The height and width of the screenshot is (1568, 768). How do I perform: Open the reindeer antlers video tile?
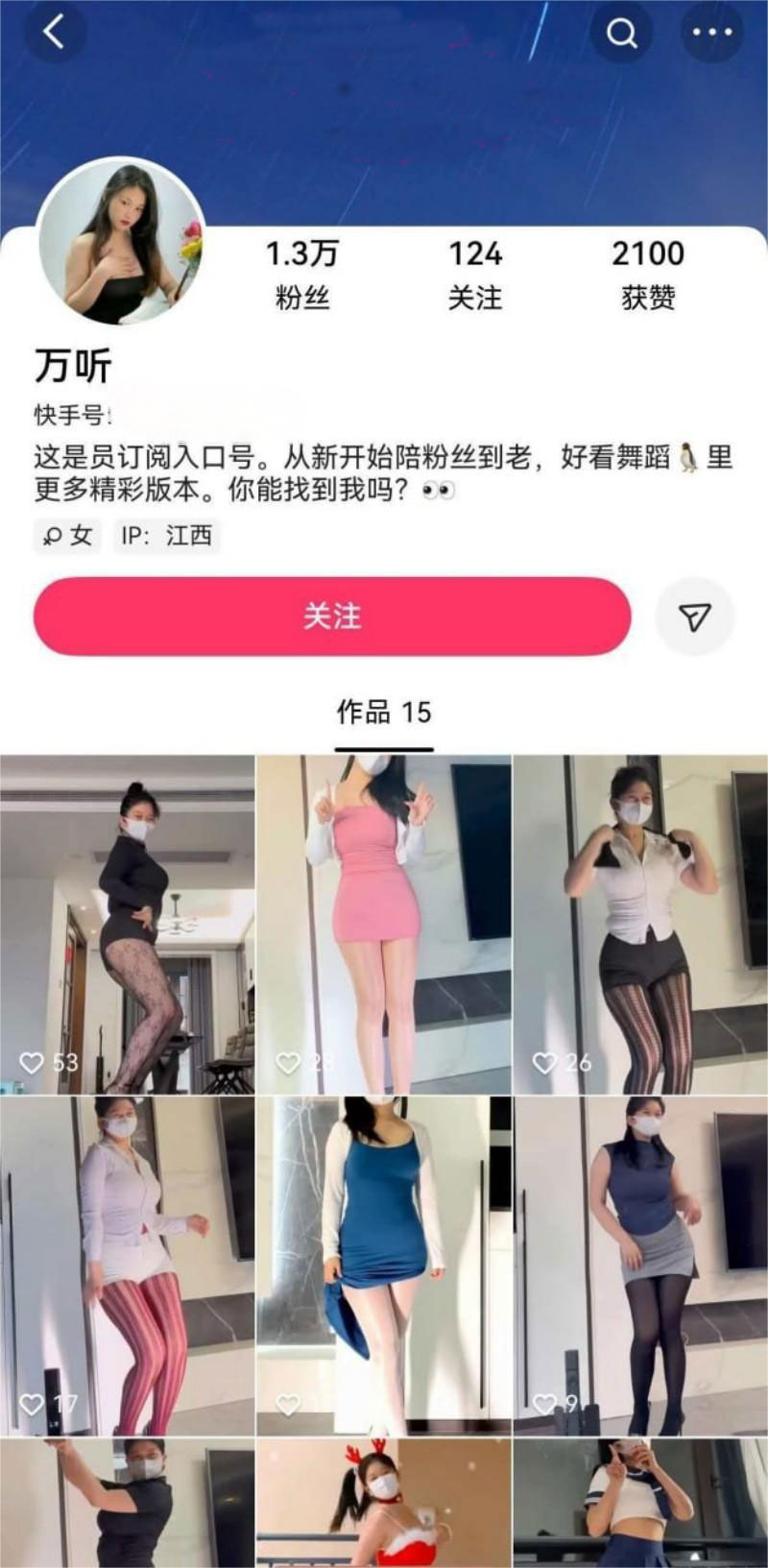click(x=383, y=1503)
